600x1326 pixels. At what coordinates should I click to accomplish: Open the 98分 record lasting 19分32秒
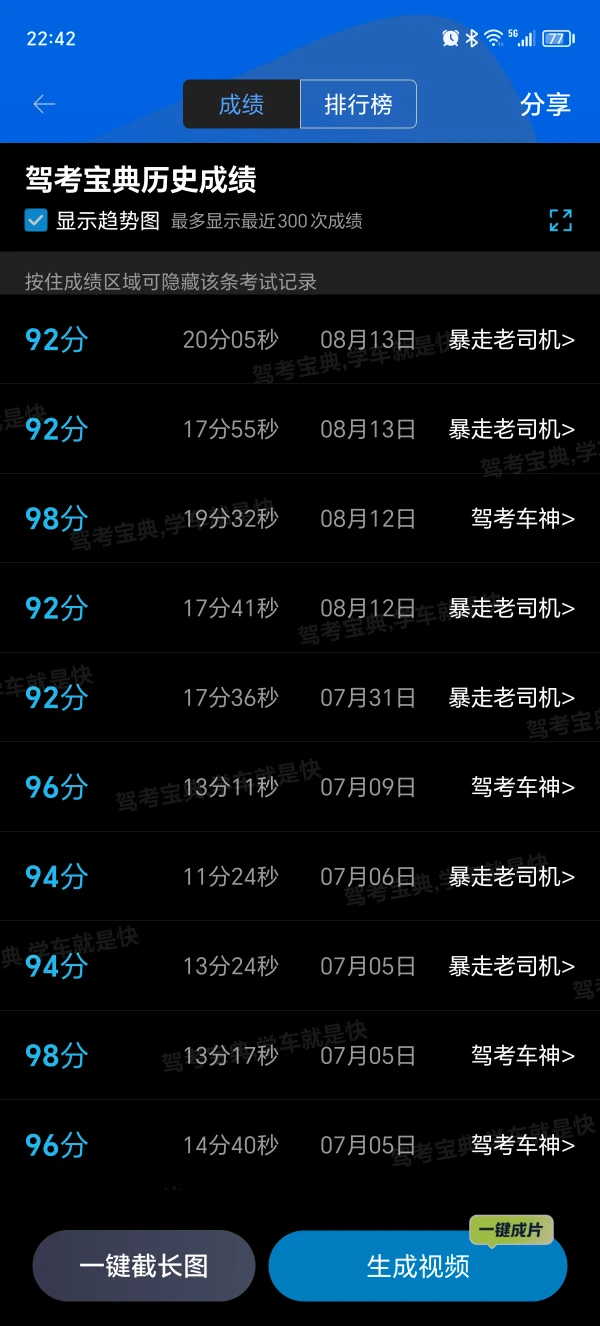point(300,518)
